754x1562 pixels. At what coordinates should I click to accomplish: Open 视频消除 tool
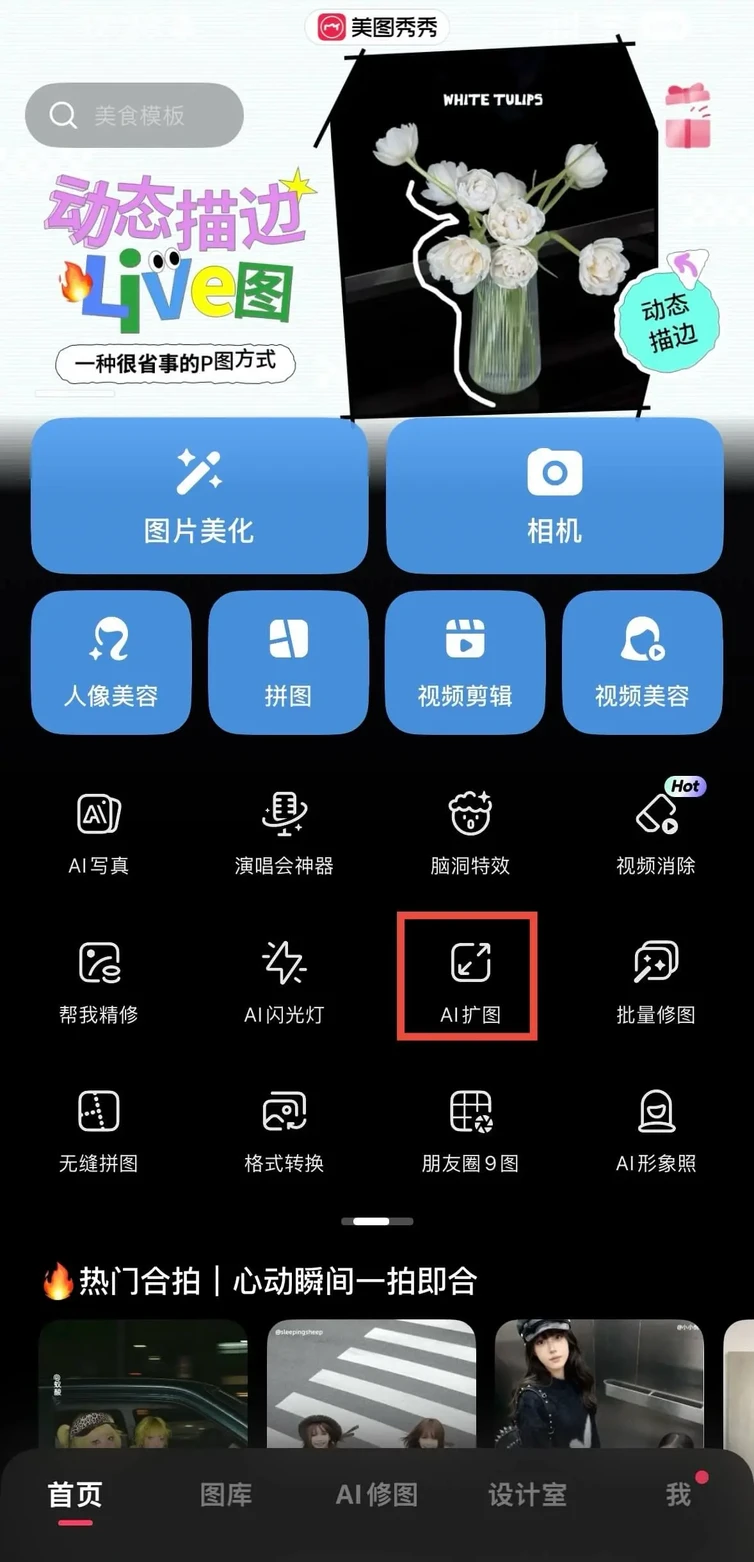coord(656,832)
